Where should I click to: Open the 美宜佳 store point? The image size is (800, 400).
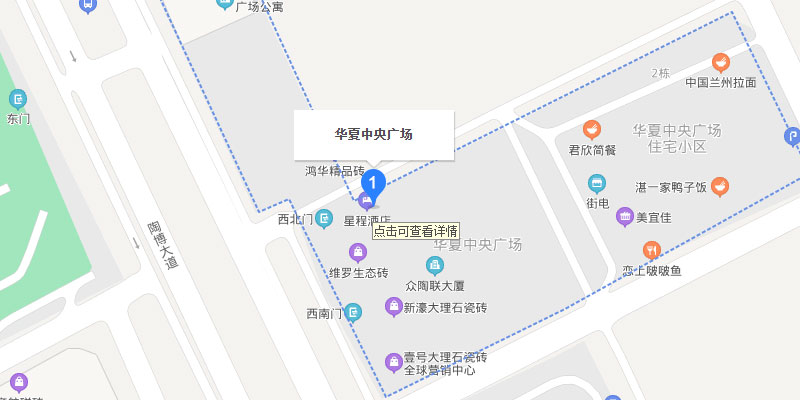(625, 216)
